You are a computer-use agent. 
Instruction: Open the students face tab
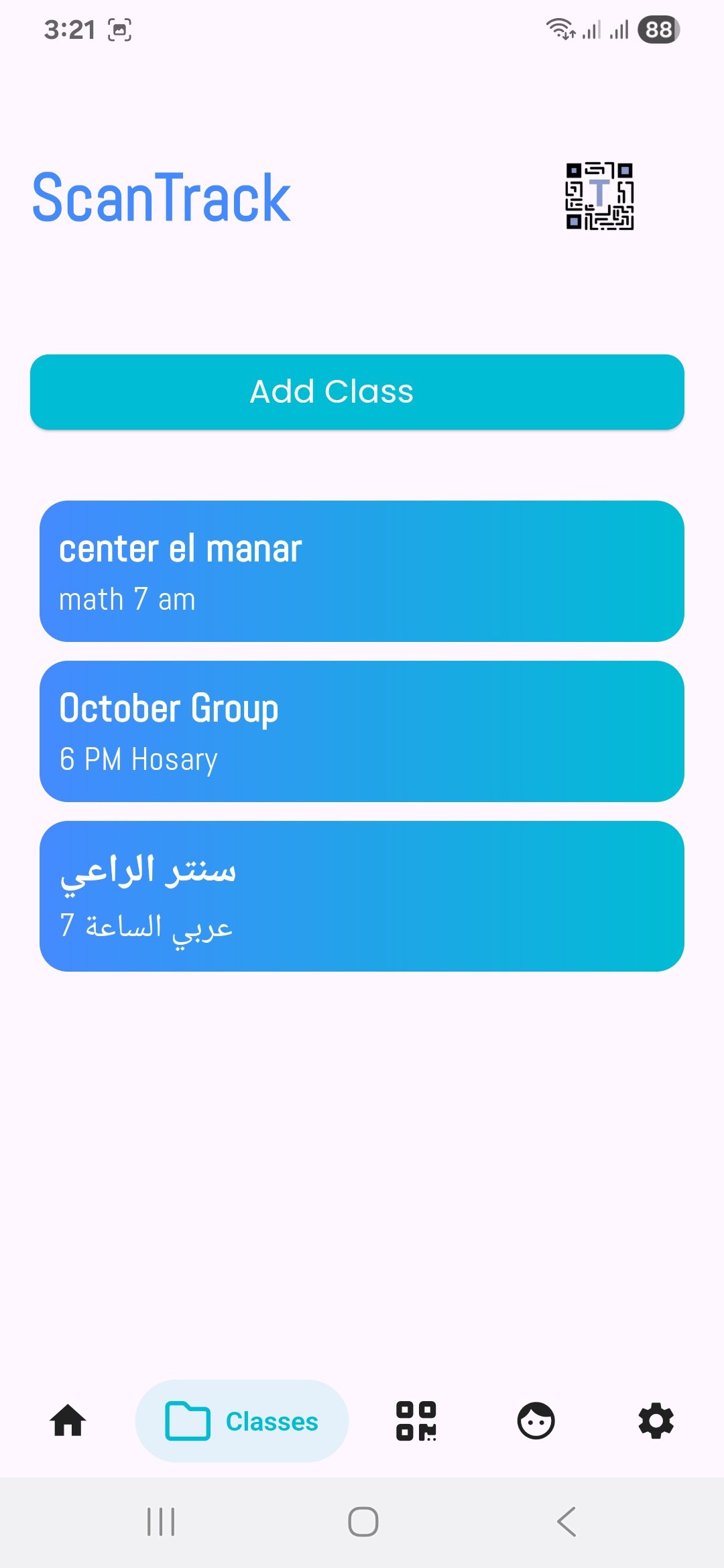tap(536, 1421)
